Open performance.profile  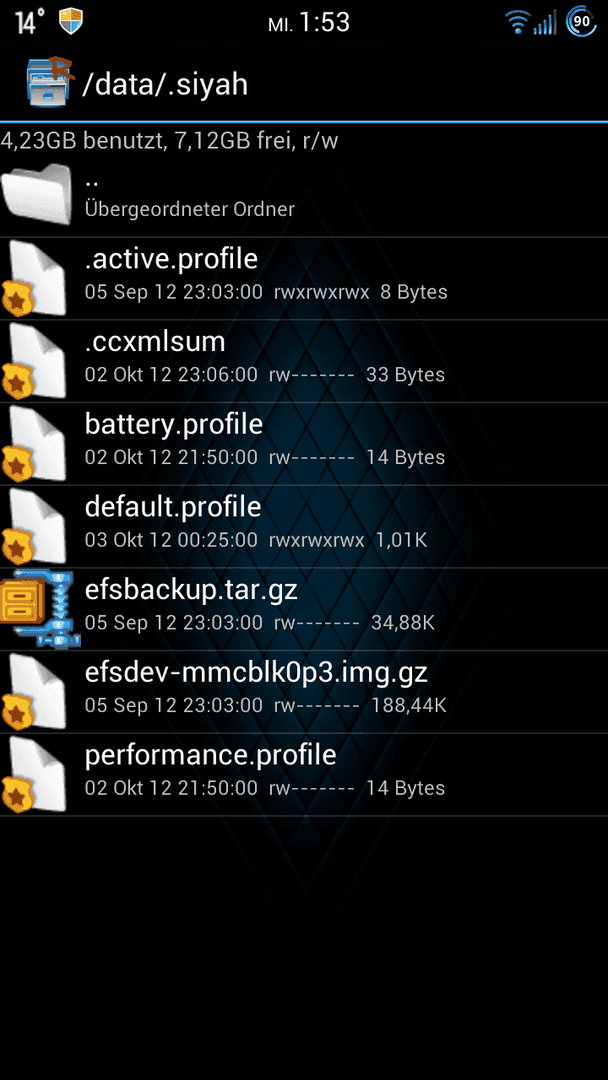[x=304, y=774]
